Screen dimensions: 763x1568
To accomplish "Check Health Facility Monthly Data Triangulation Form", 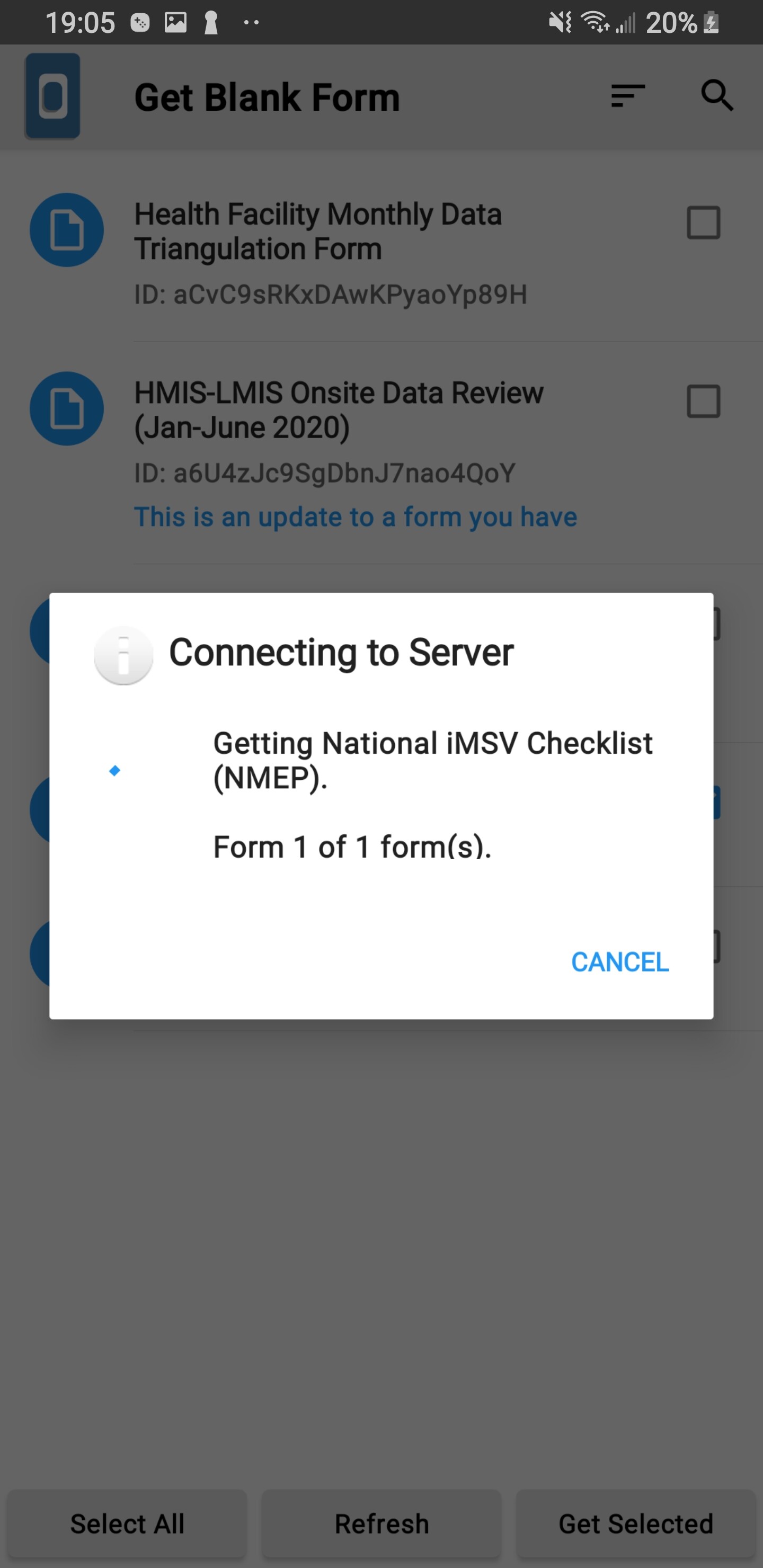I will pyautogui.click(x=703, y=223).
